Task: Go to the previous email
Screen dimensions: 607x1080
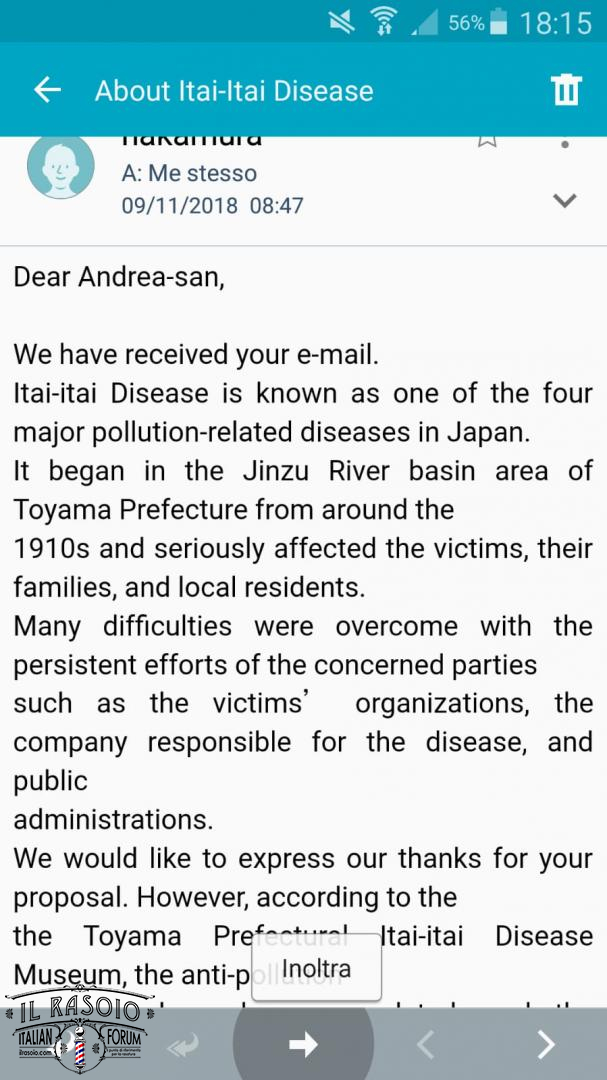Action: click(x=425, y=1045)
